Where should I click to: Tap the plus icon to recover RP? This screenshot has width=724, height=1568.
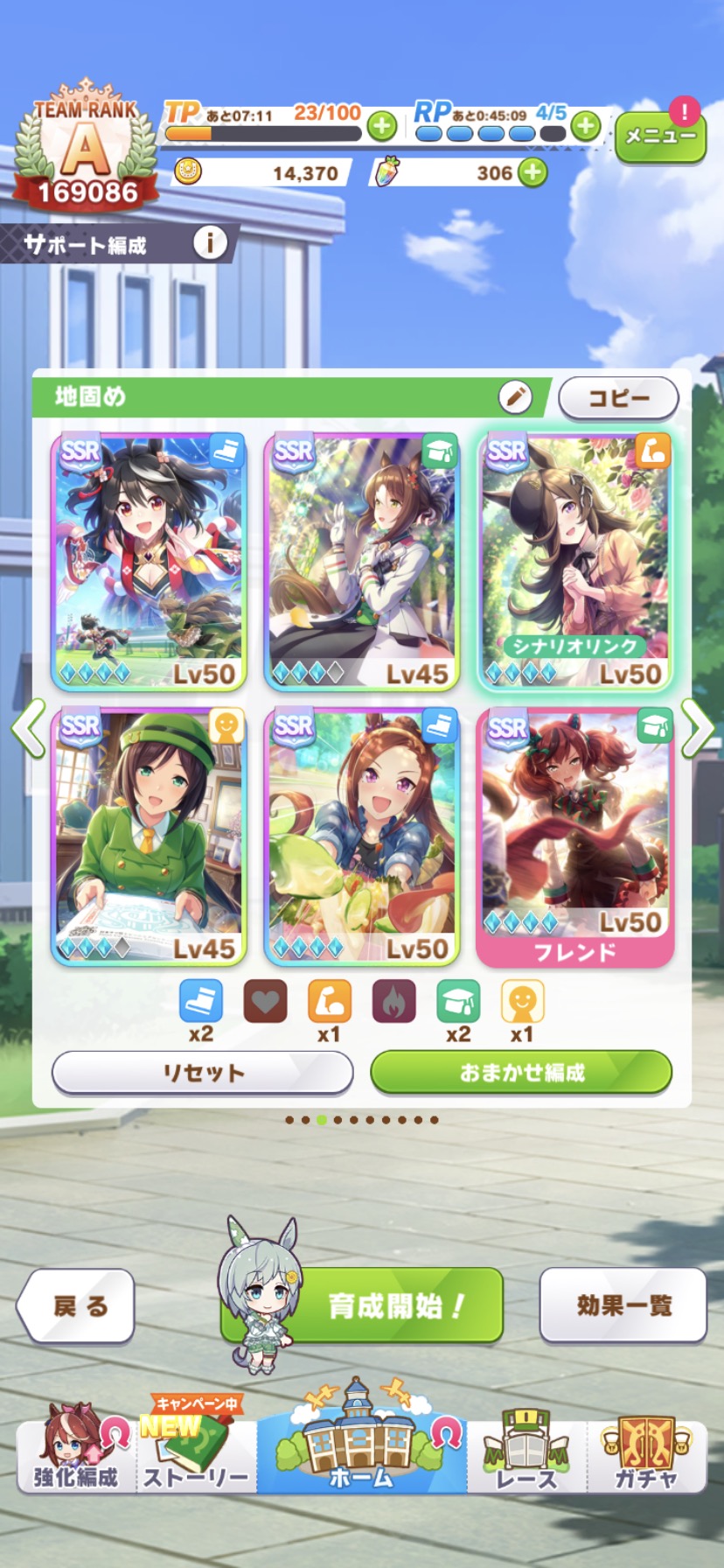[x=585, y=126]
